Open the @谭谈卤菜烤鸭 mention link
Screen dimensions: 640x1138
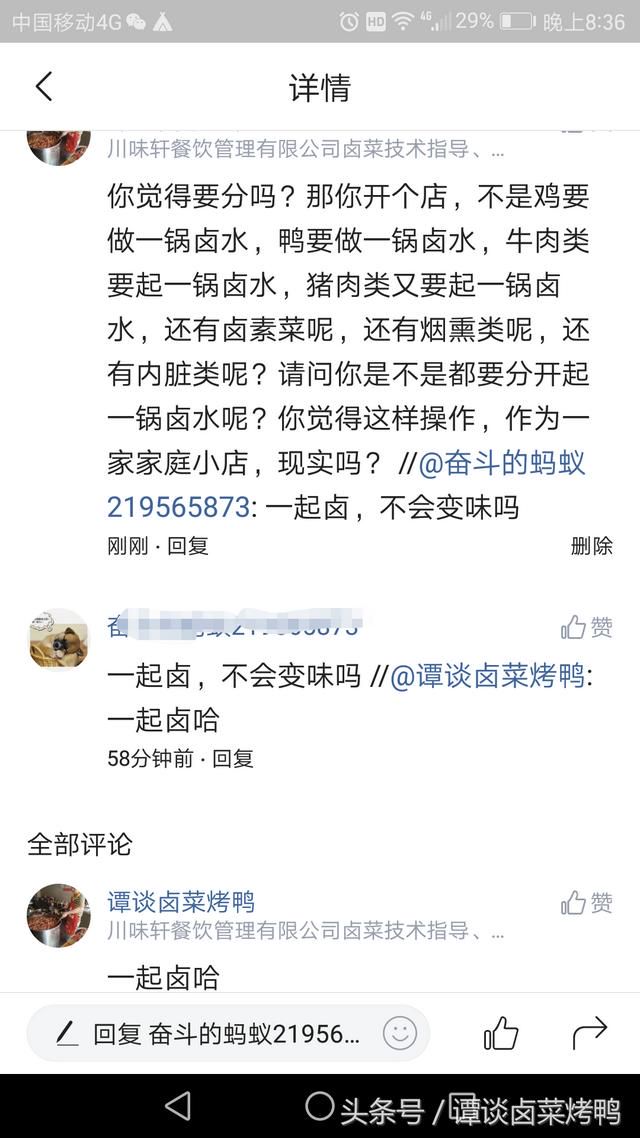[488, 676]
